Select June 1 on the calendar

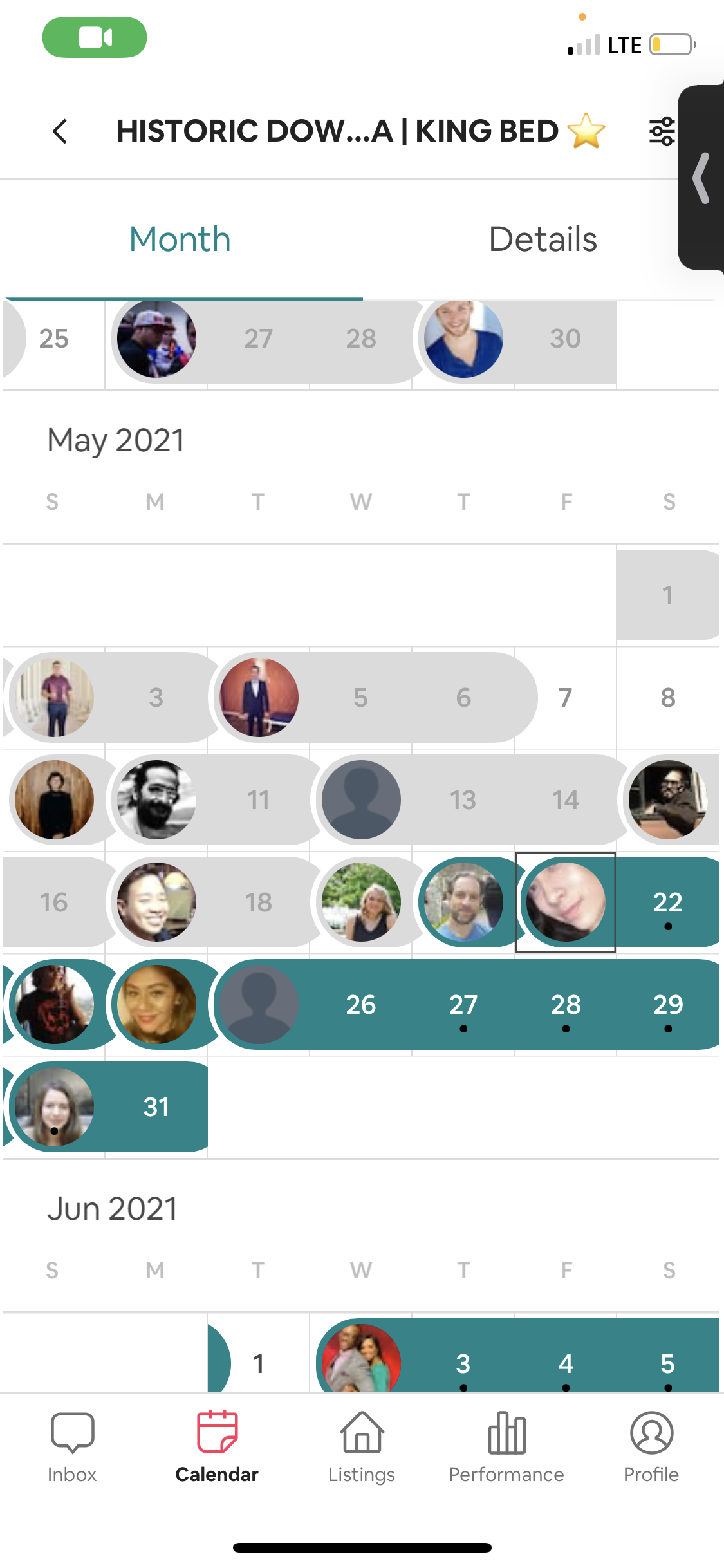tap(259, 1363)
